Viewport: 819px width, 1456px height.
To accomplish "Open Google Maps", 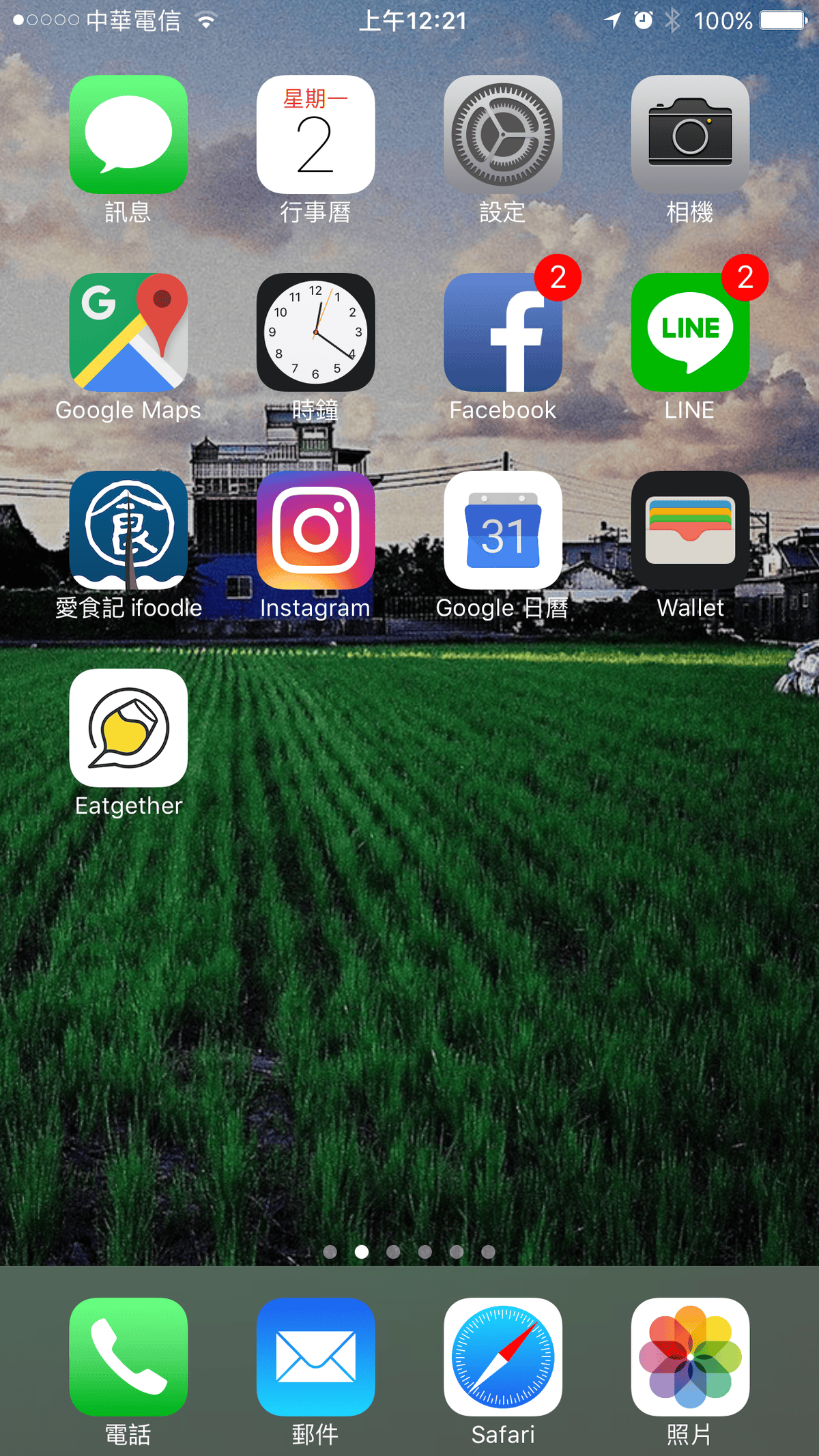I will click(128, 332).
